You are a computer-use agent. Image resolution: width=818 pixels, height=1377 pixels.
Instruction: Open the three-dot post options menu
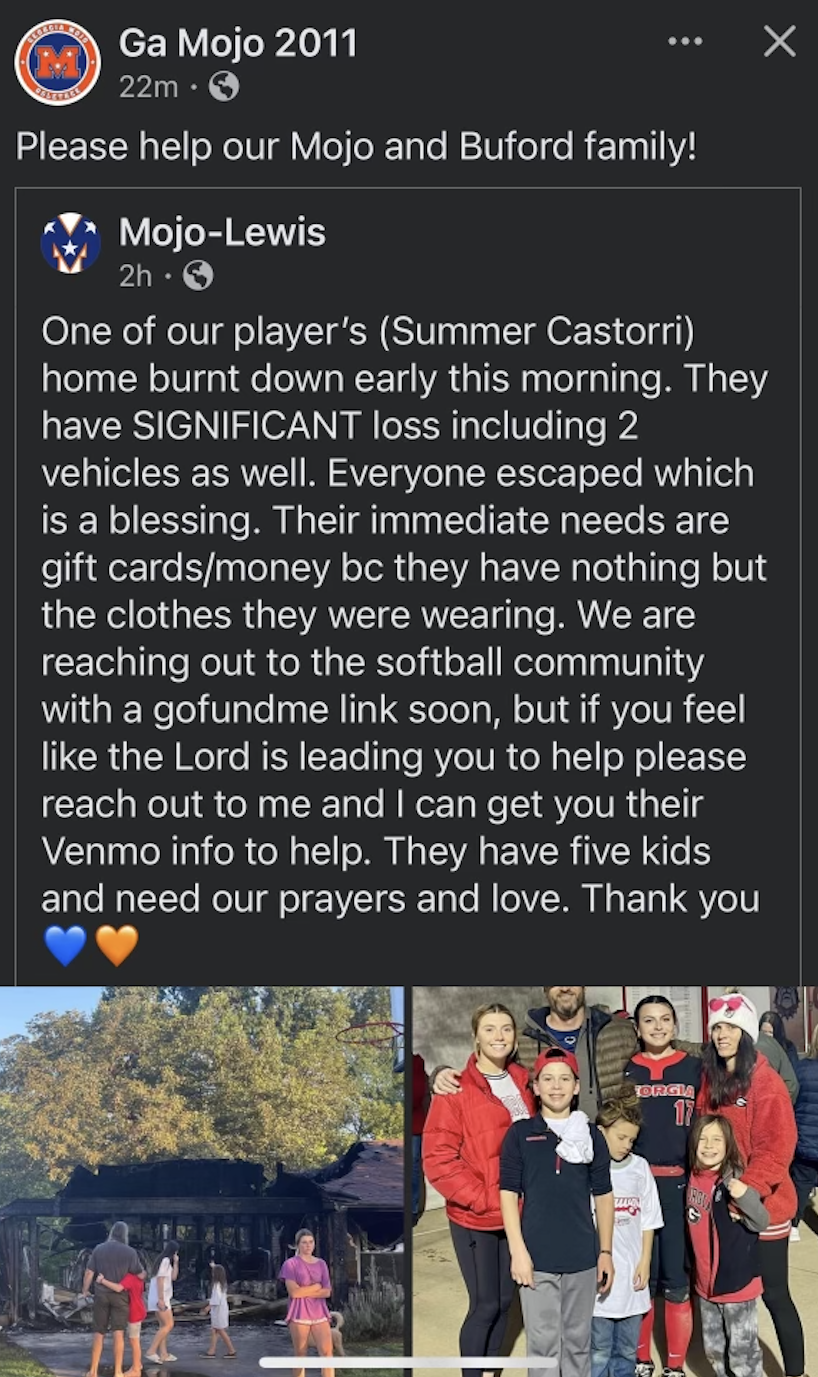685,42
